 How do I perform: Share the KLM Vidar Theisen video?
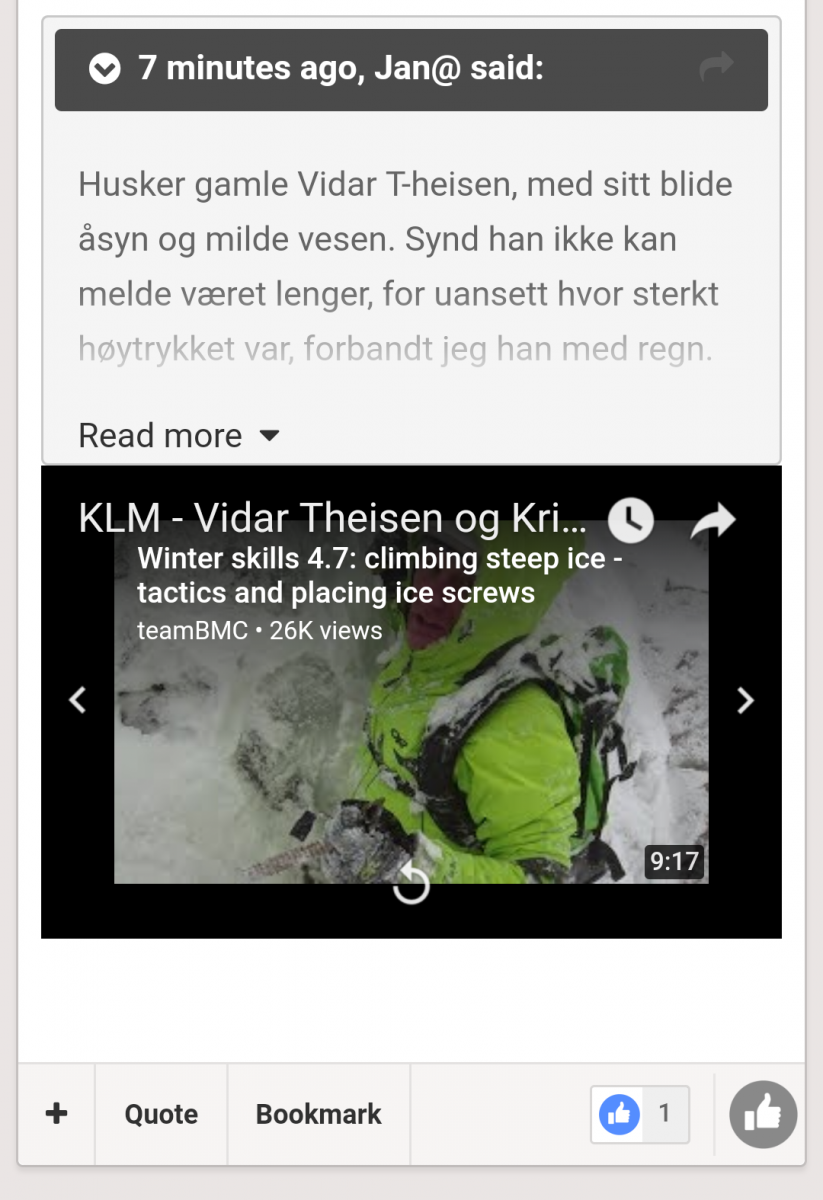pyautogui.click(x=713, y=519)
